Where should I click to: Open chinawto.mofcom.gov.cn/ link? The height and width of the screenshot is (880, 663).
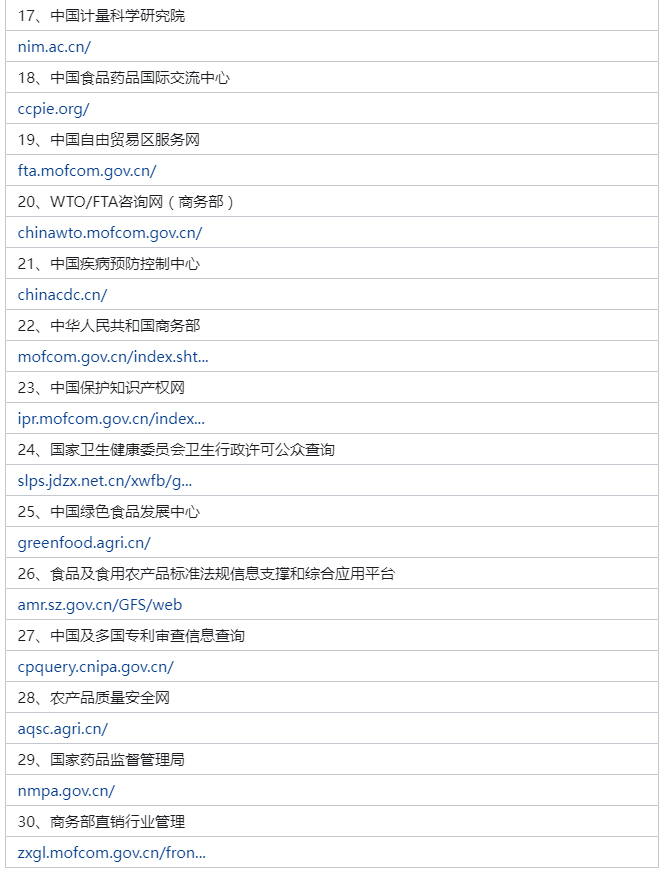(x=110, y=233)
